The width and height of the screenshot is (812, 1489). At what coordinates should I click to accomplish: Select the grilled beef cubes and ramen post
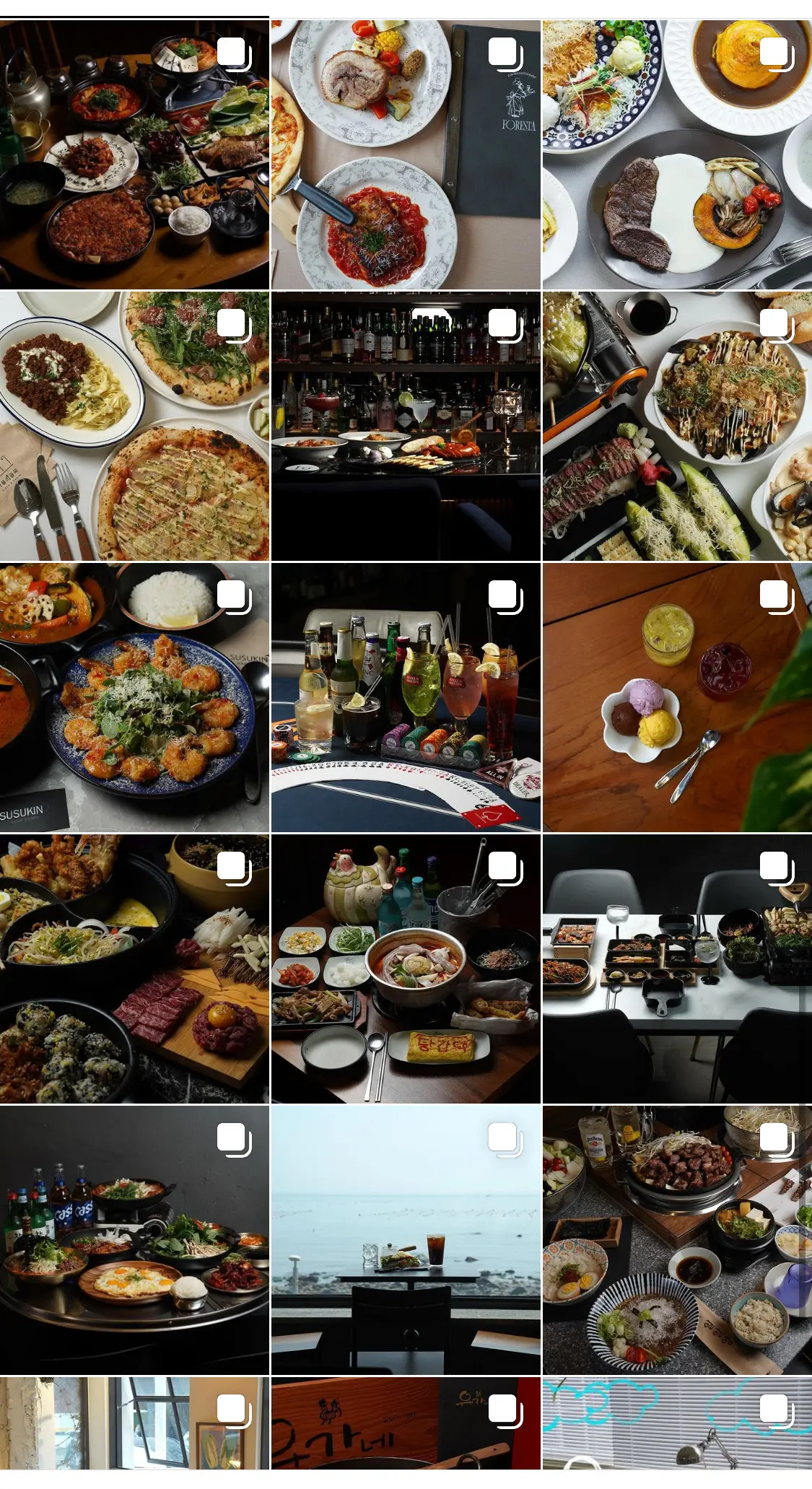(x=677, y=1240)
